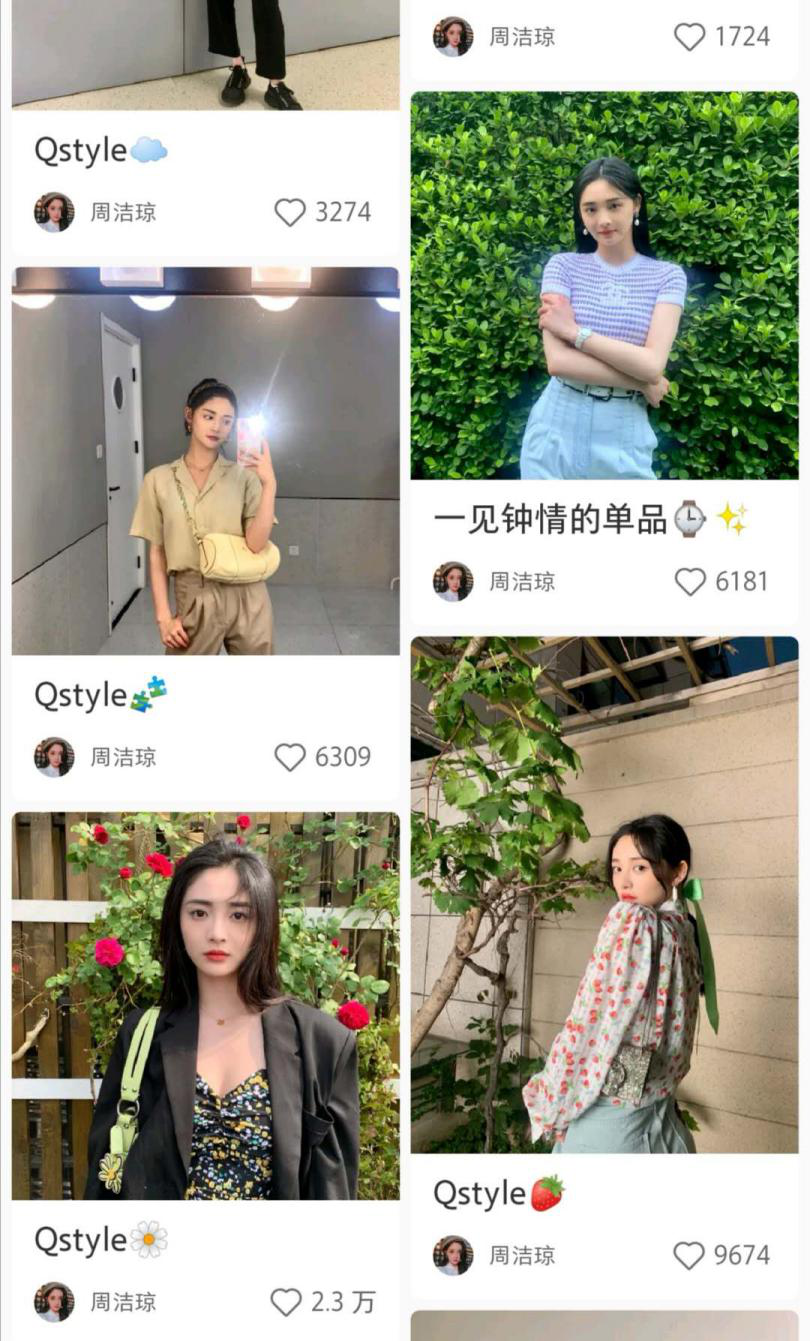810x1341 pixels.
Task: Open the Qstyle puzzle post with mirror selfie
Action: click(x=205, y=461)
